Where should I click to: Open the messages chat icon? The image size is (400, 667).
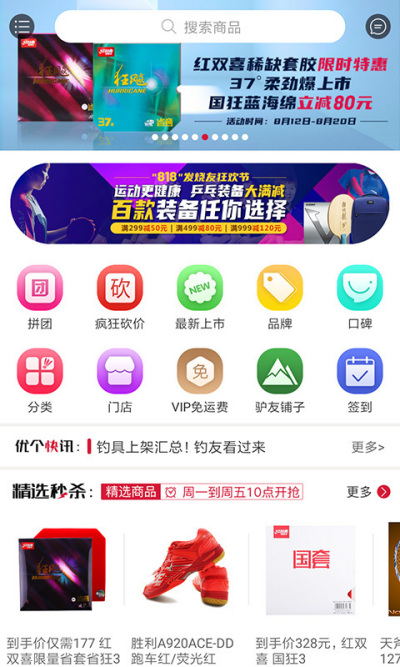(378, 26)
